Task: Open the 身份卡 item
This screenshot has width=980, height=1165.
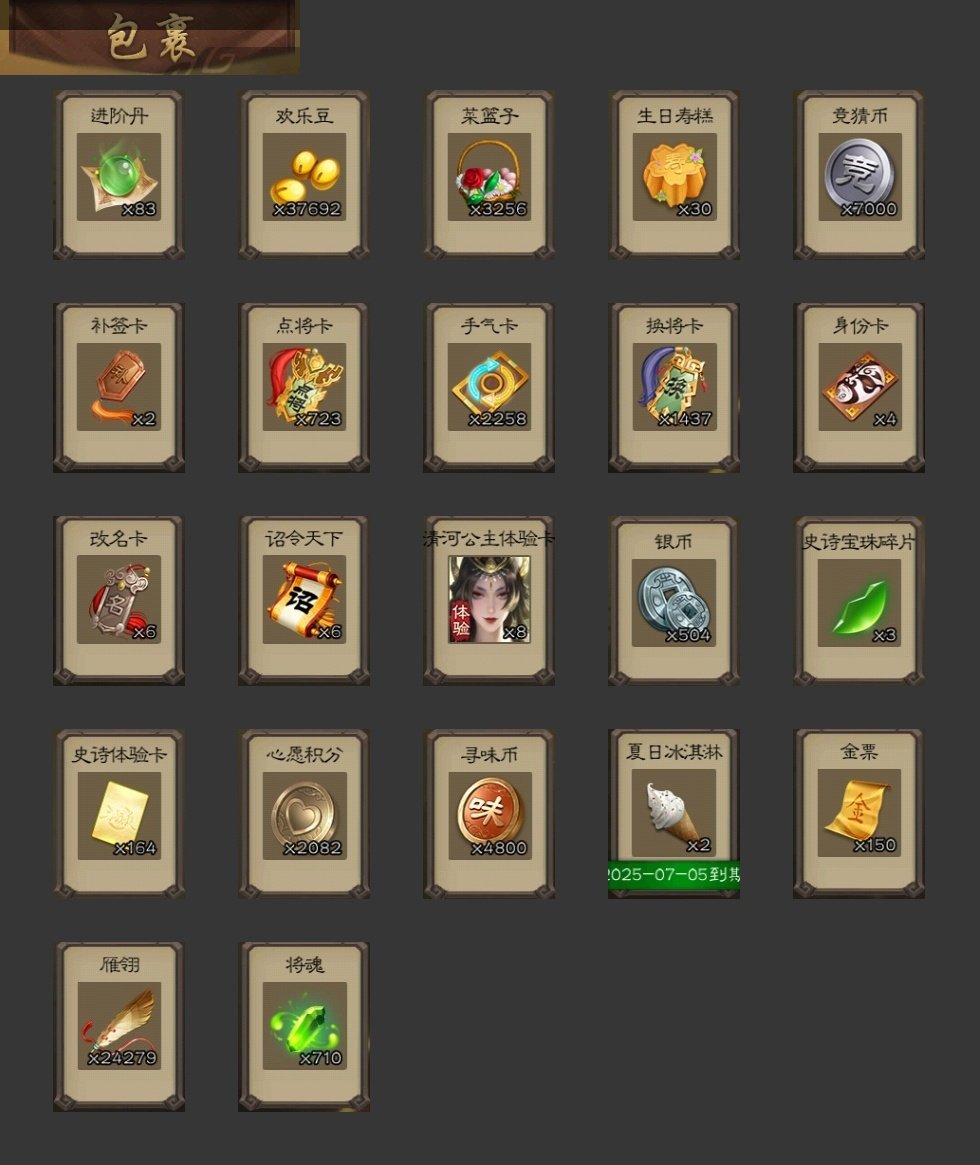Action: pyautogui.click(x=859, y=388)
